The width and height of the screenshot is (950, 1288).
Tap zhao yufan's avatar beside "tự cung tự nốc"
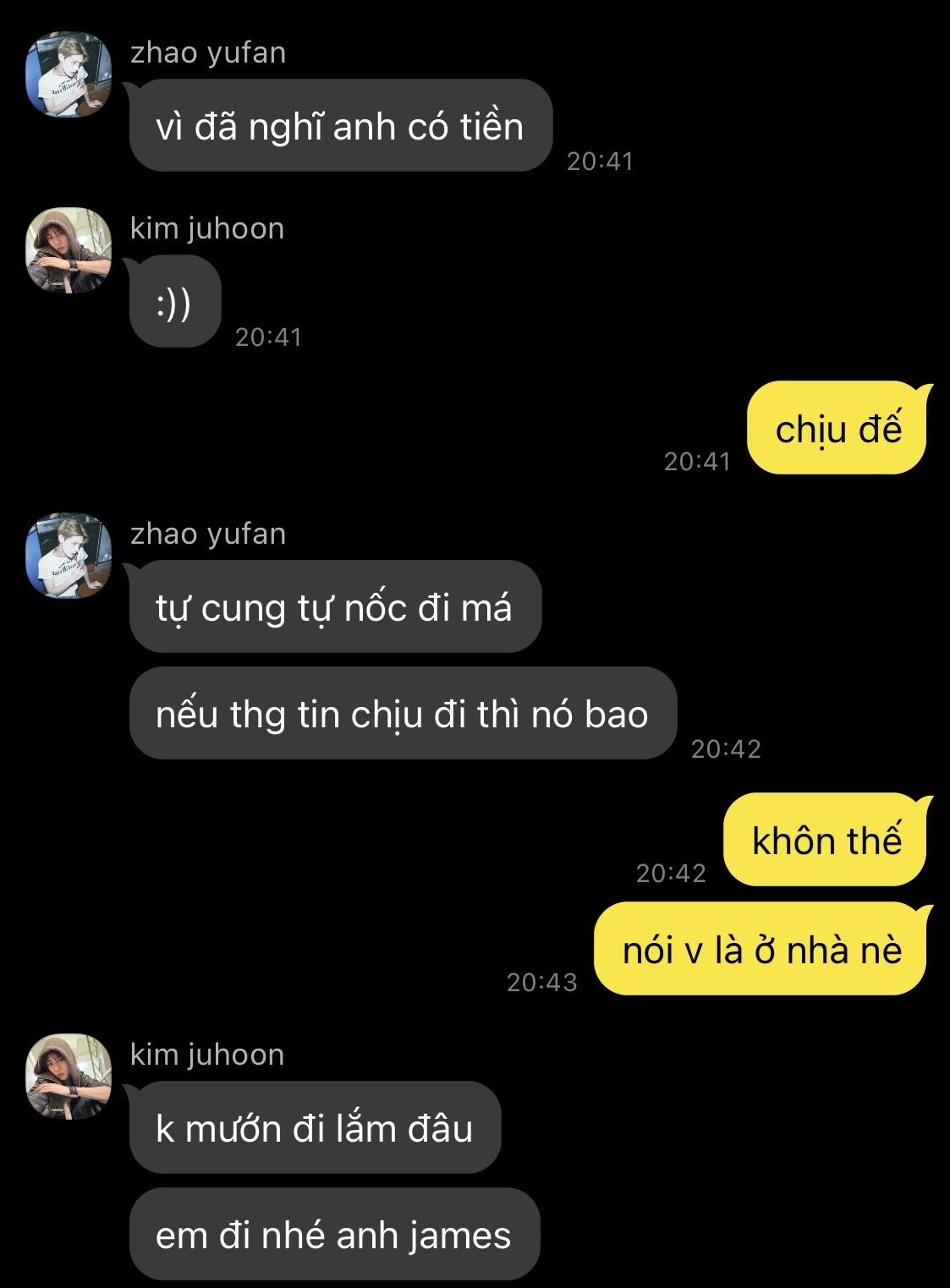click(69, 555)
